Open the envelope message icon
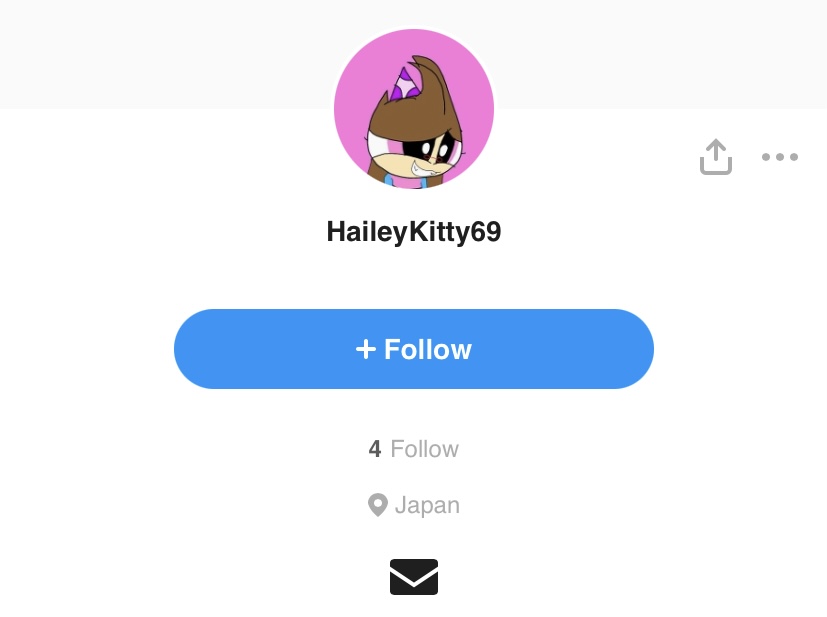Screen dimensions: 827x617 click(x=414, y=577)
